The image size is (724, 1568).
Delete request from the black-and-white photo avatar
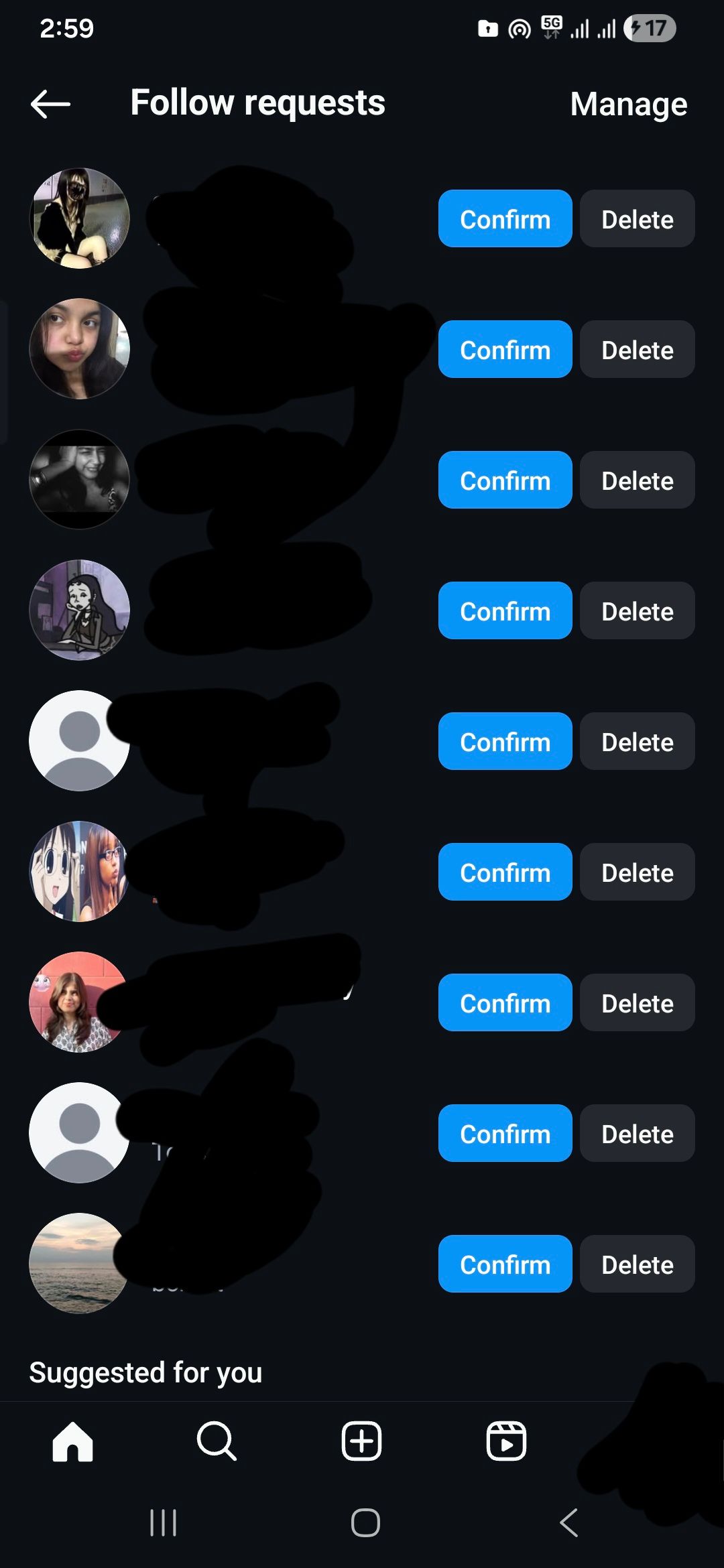tap(637, 480)
